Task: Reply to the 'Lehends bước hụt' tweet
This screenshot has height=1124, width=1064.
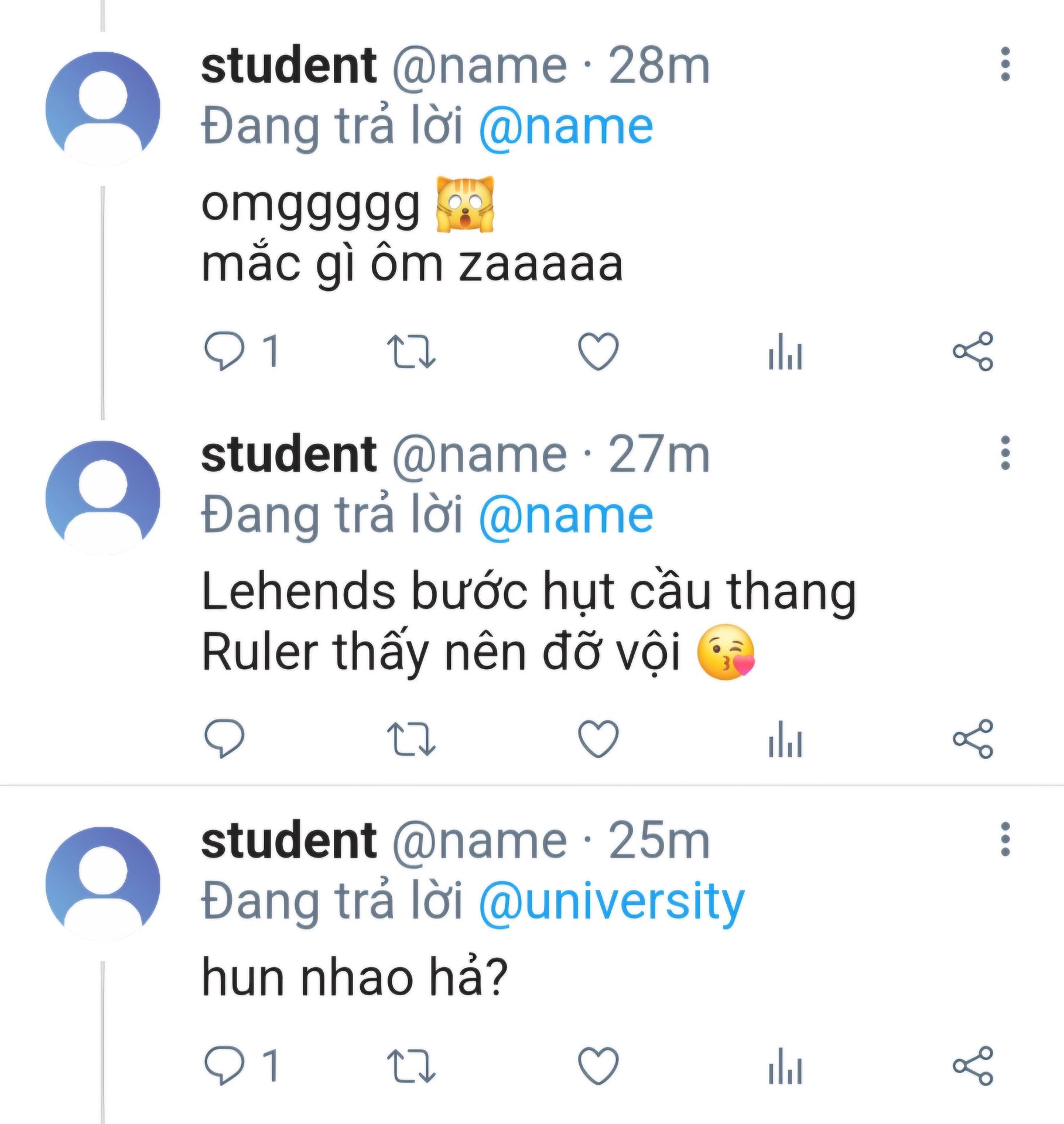Action: click(x=224, y=739)
